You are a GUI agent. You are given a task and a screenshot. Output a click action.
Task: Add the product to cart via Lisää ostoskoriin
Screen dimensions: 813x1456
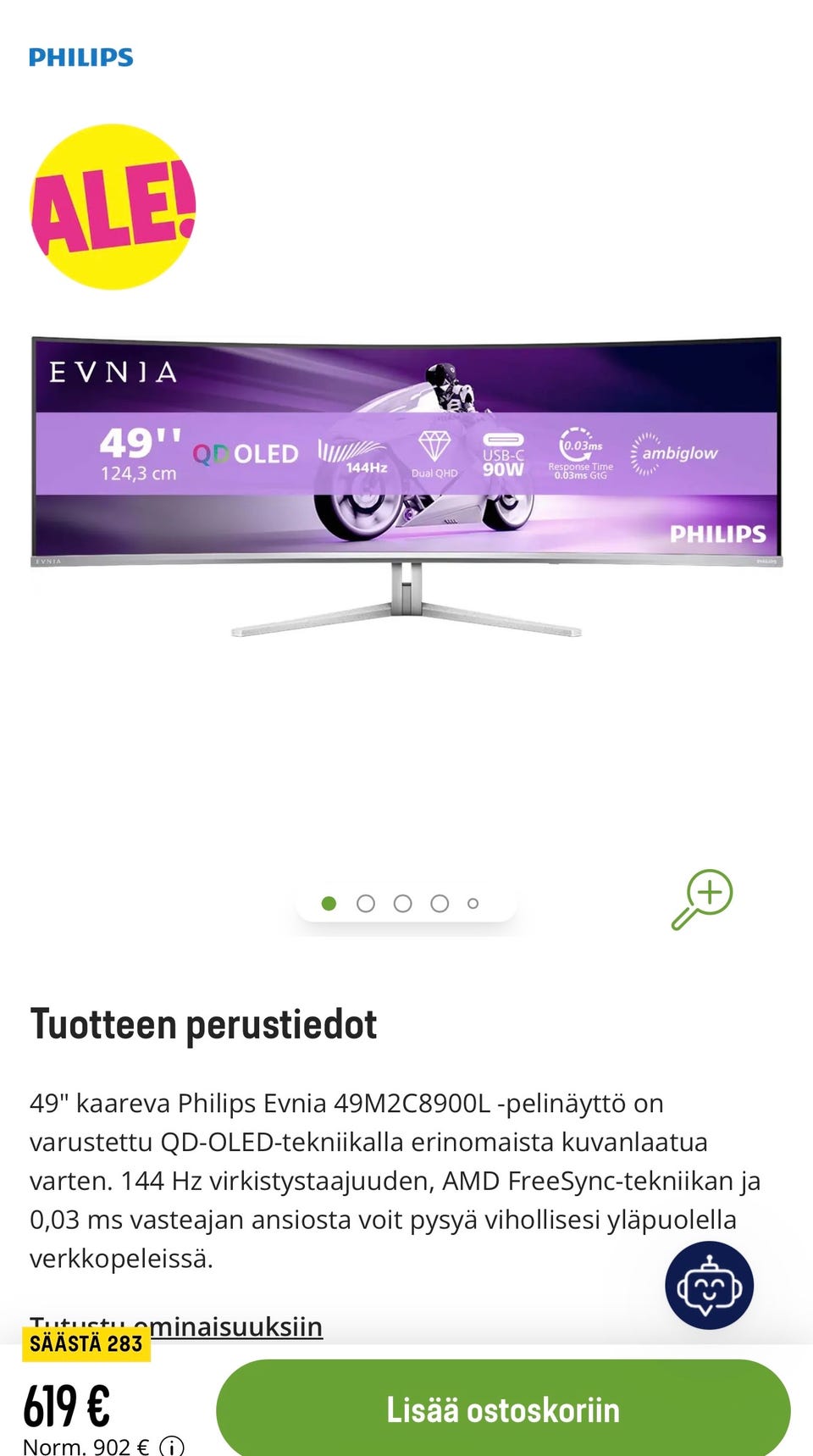(x=503, y=1409)
